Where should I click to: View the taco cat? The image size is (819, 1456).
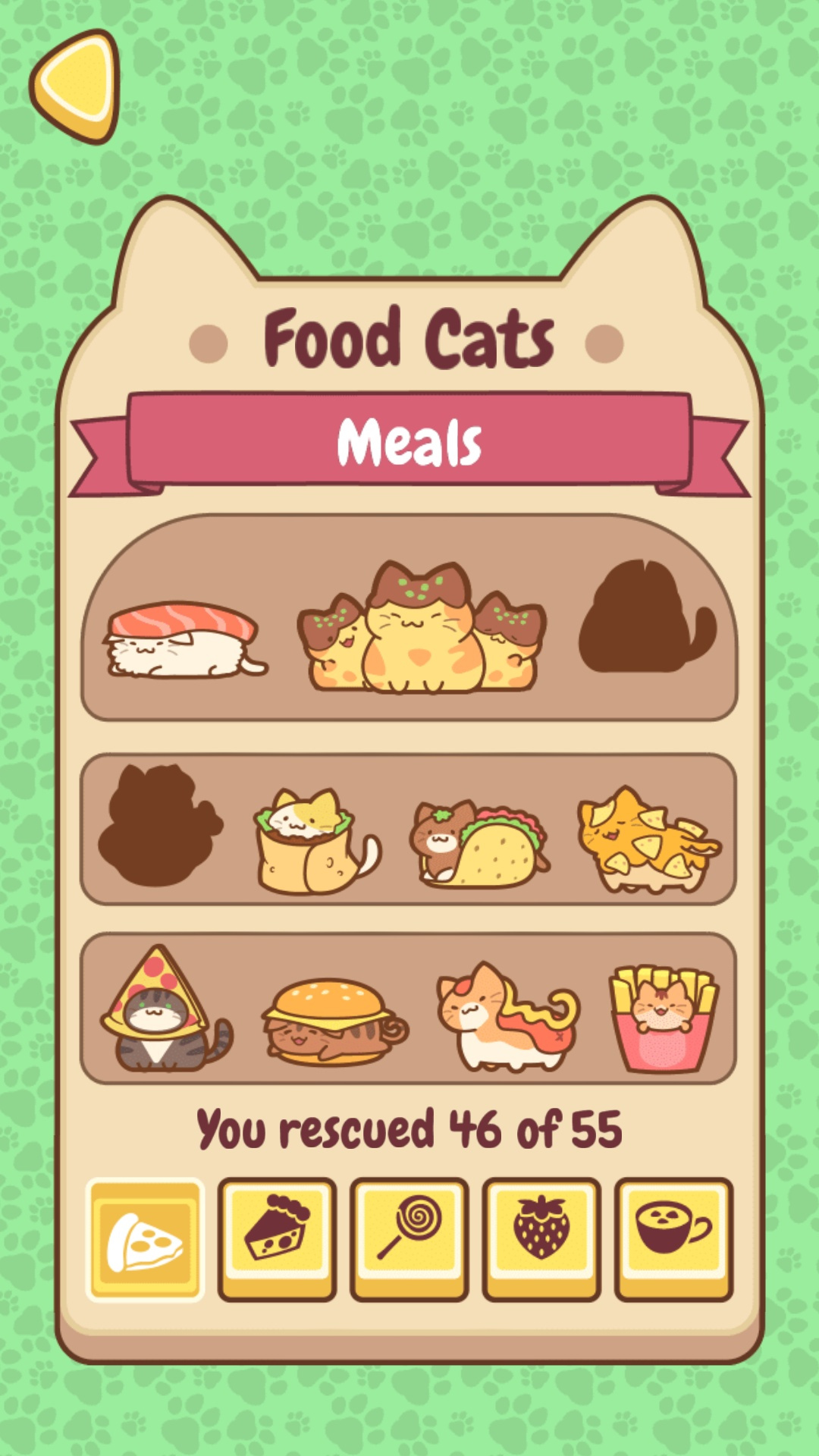(x=479, y=844)
